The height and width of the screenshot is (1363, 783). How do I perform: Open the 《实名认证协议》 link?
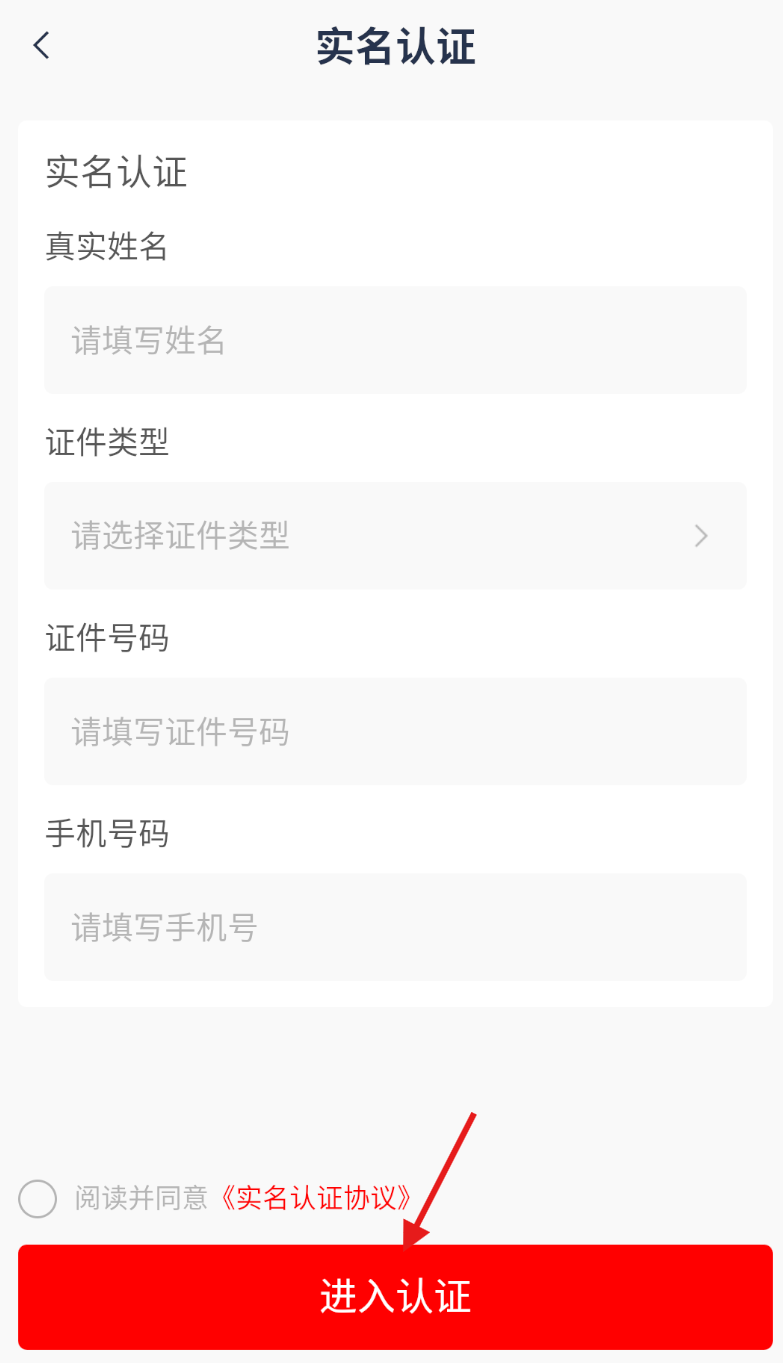tap(317, 1198)
